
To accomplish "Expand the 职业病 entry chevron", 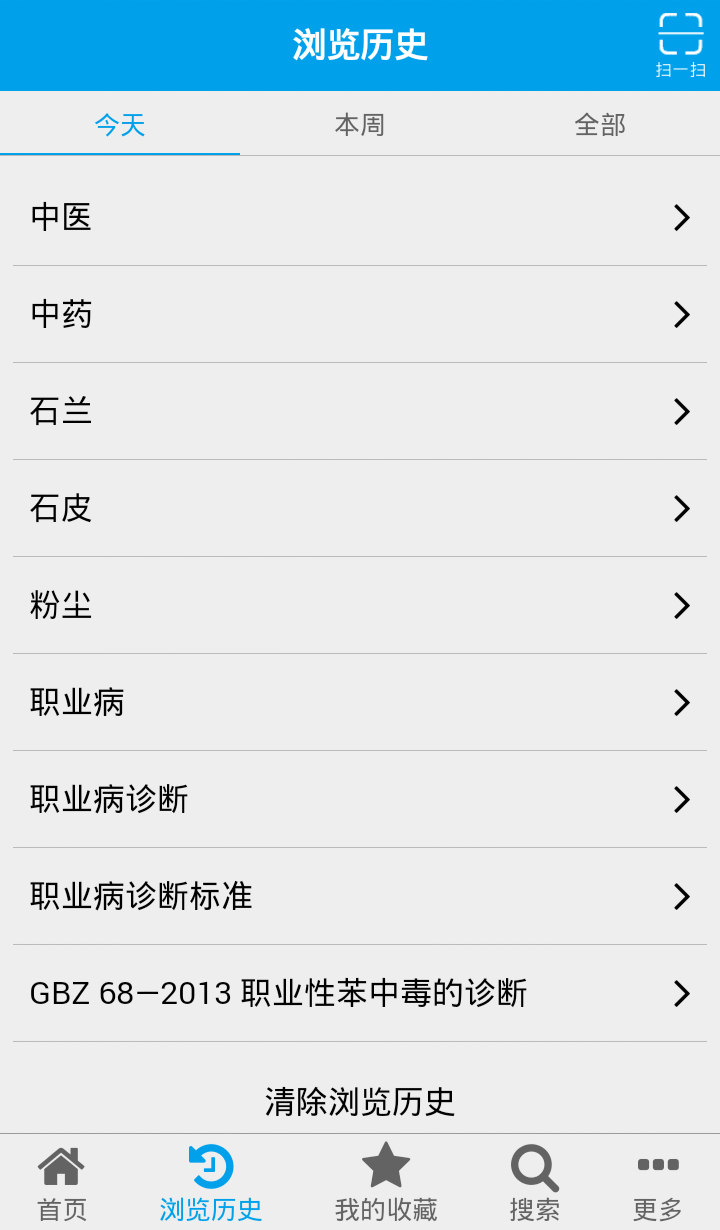I will click(682, 703).
